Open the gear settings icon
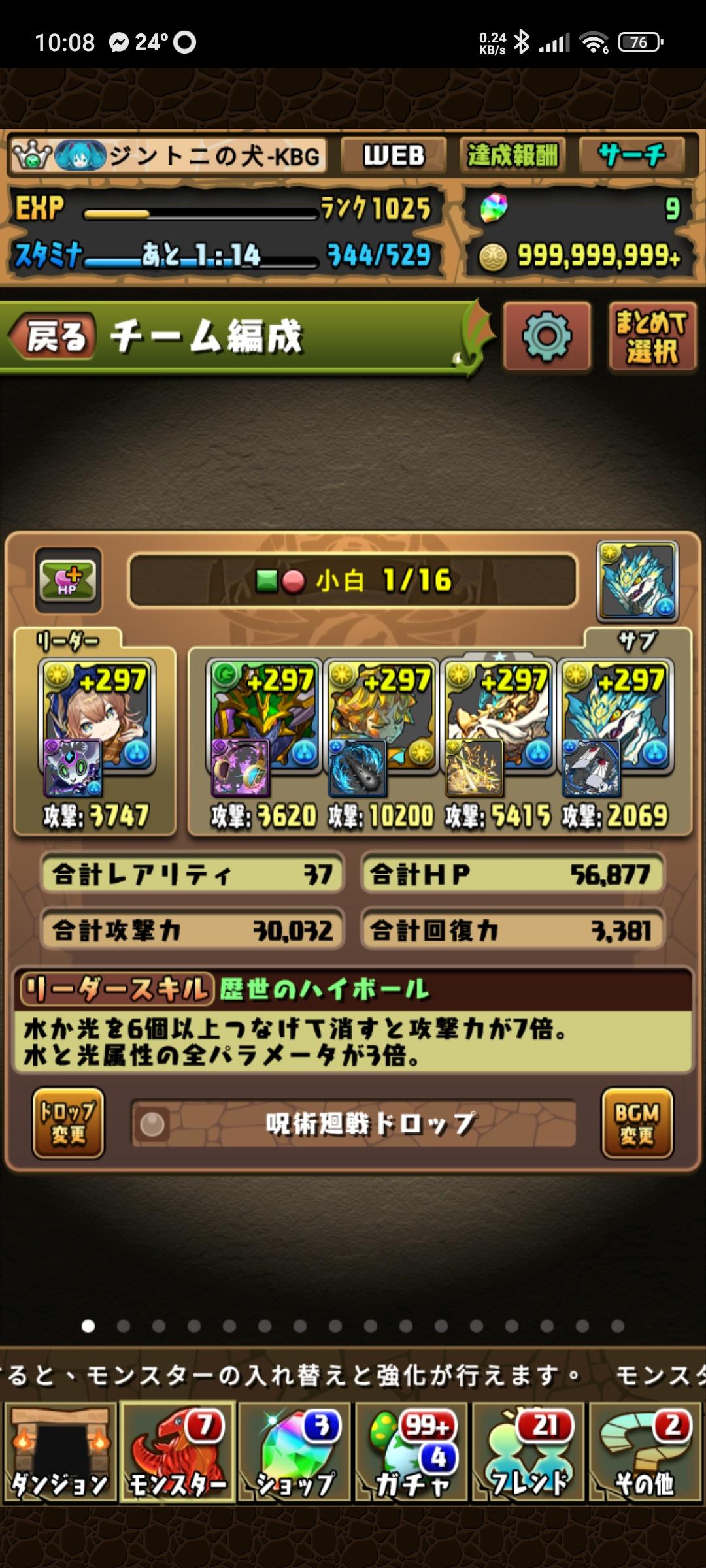The height and width of the screenshot is (1568, 706). (x=546, y=336)
